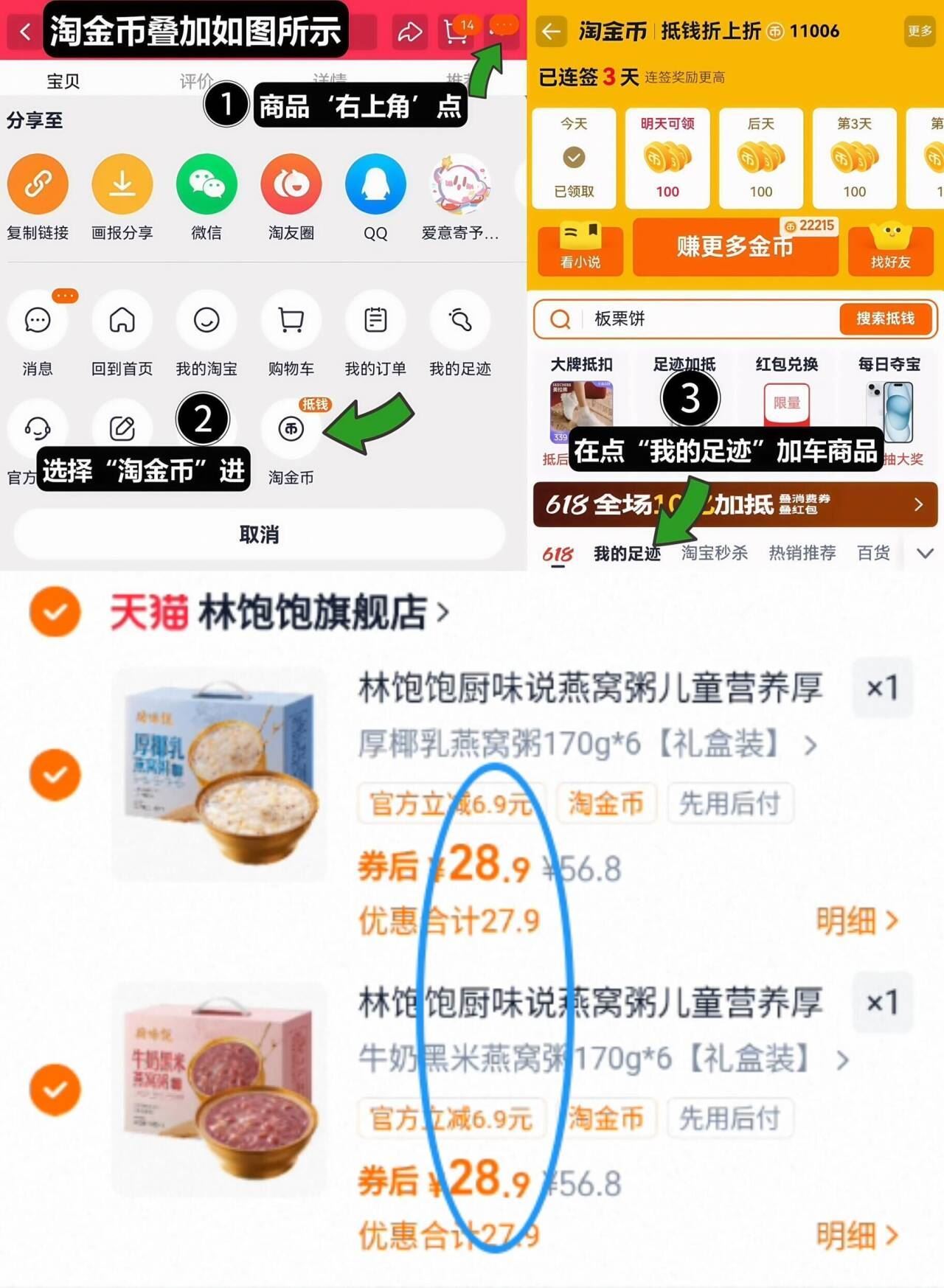Open 找好友 find friends
Screen dimensions: 944x1288
891,248
